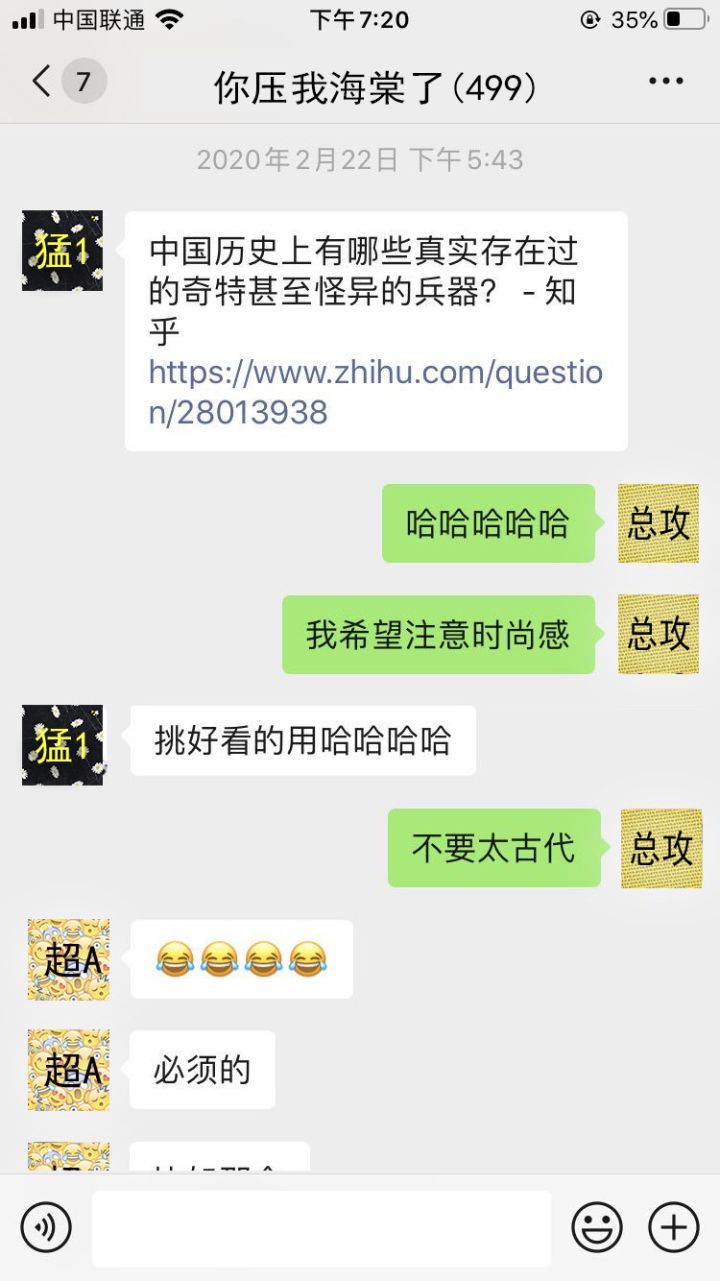Go back to the chat list
Screen dimensions: 720x1281
tap(42, 82)
